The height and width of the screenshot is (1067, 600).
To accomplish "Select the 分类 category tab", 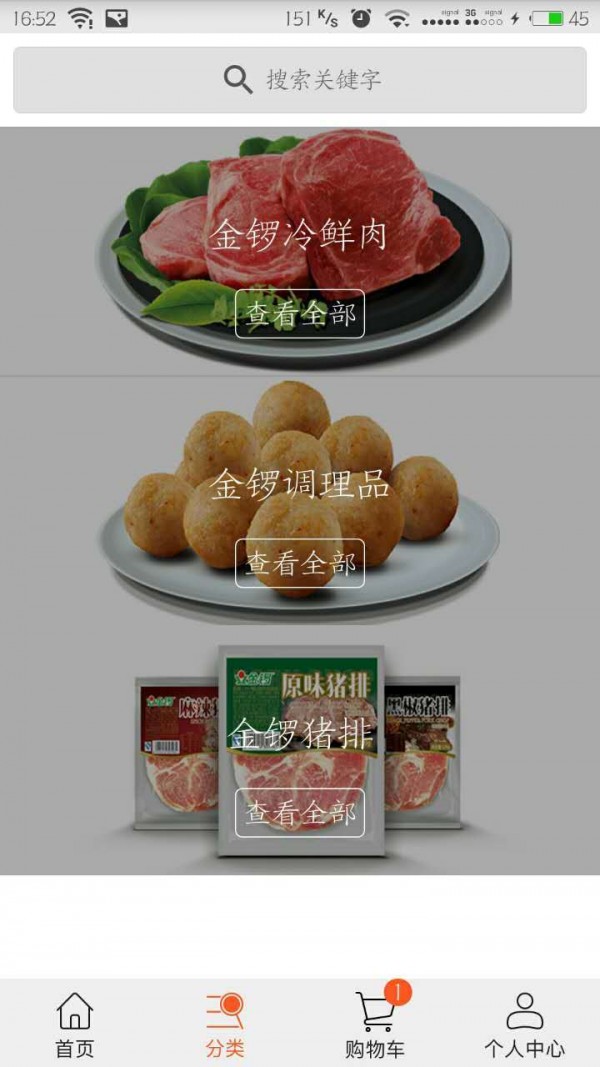I will (225, 1024).
